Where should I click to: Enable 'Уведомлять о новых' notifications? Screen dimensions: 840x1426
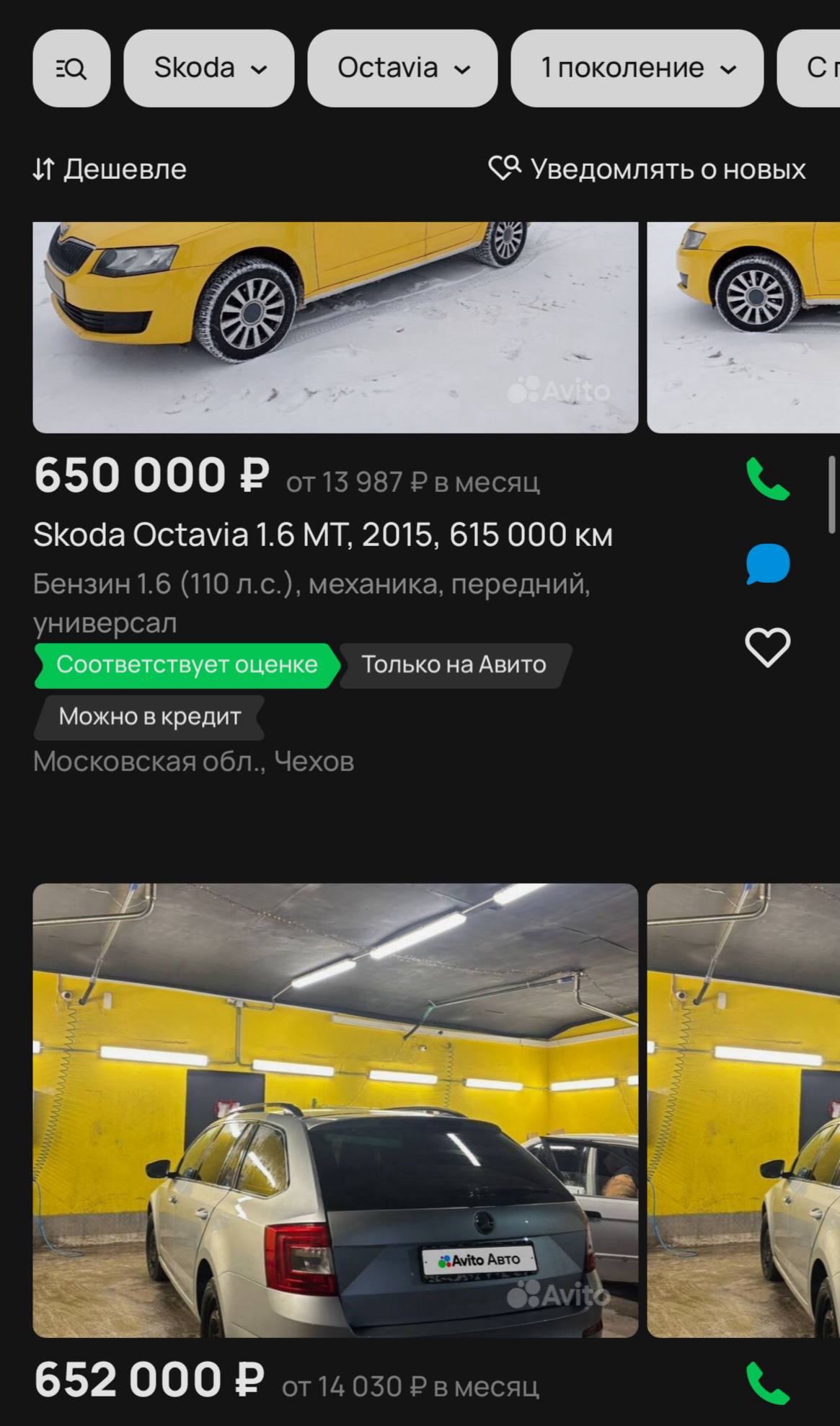(x=647, y=170)
